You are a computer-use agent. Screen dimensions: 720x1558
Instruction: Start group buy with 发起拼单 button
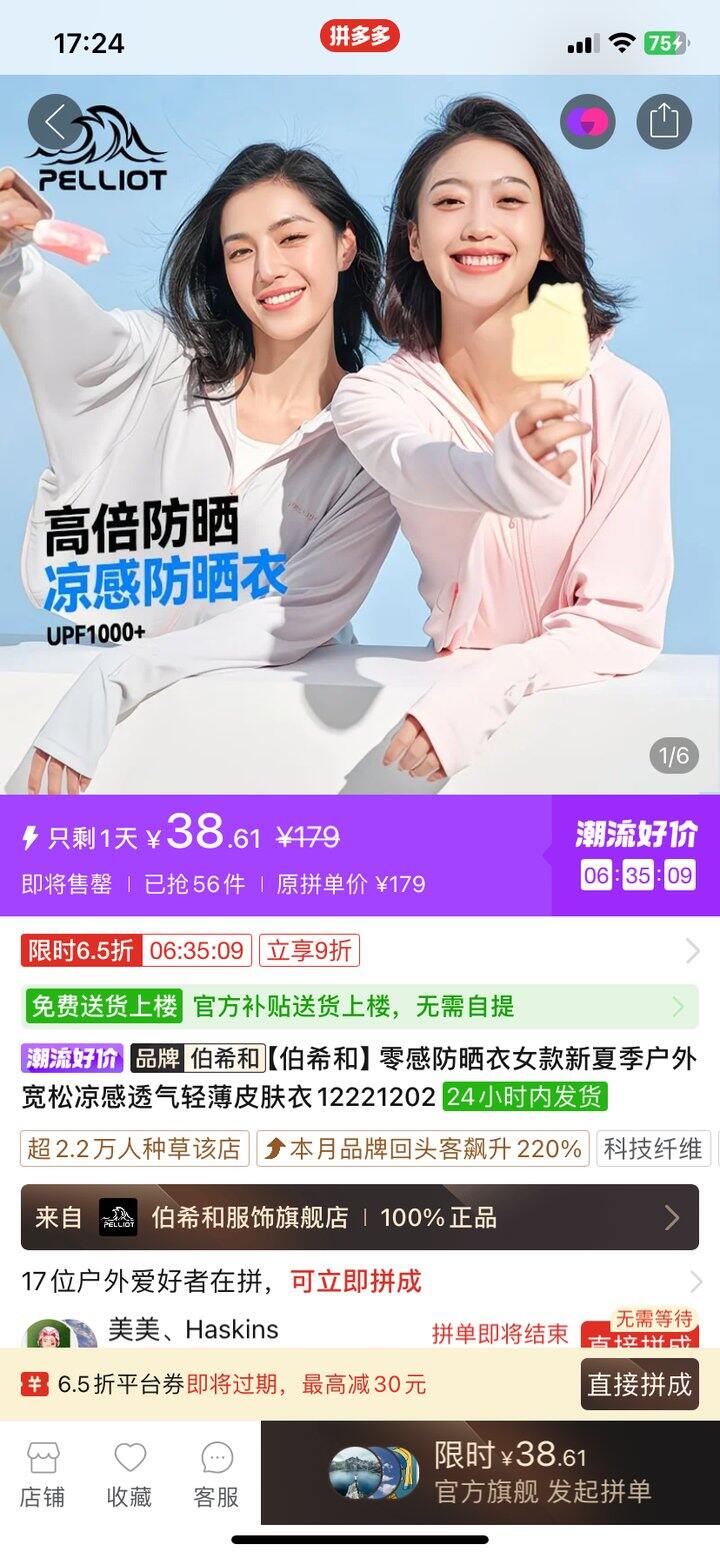pyautogui.click(x=490, y=1473)
